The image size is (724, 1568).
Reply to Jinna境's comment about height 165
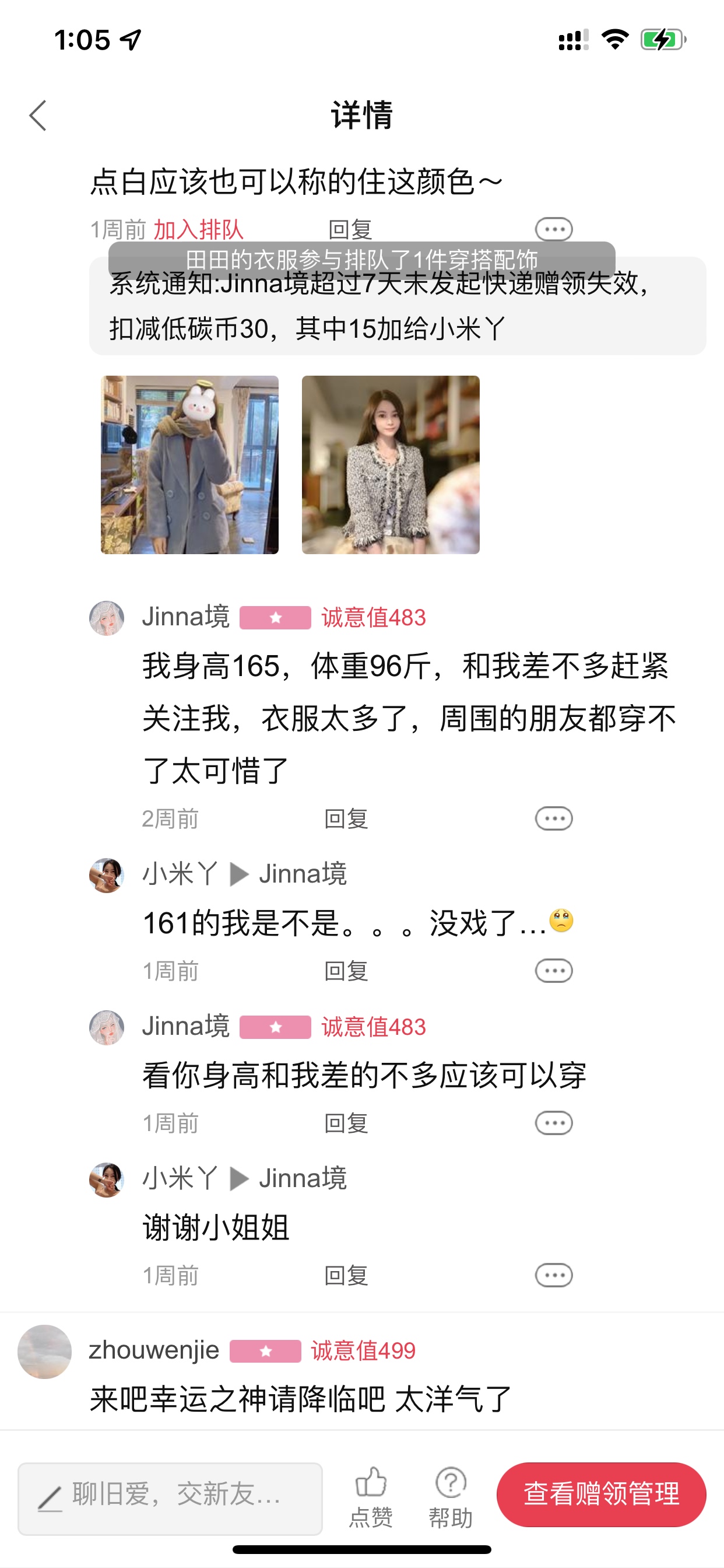[346, 818]
